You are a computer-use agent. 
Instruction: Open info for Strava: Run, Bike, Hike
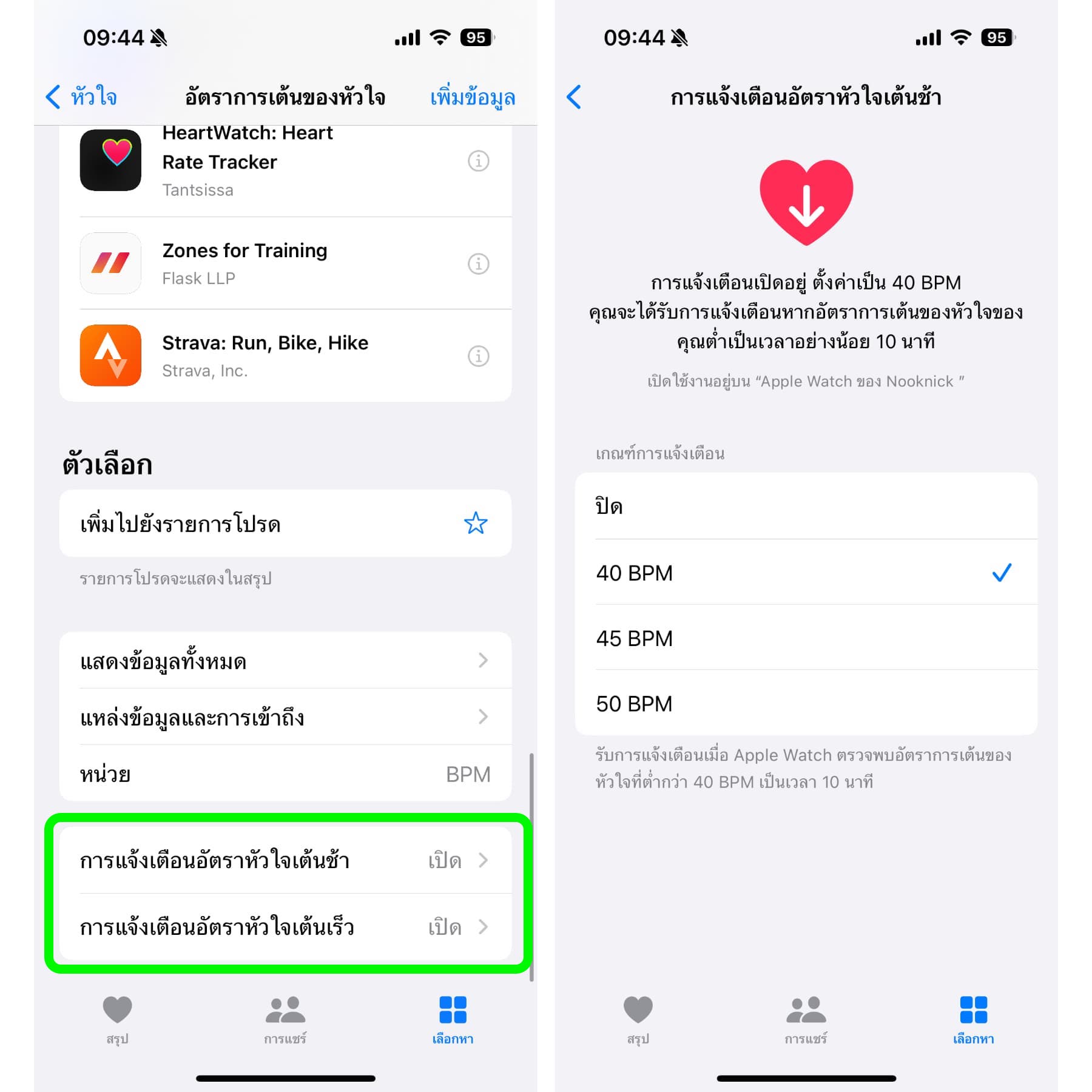click(478, 356)
